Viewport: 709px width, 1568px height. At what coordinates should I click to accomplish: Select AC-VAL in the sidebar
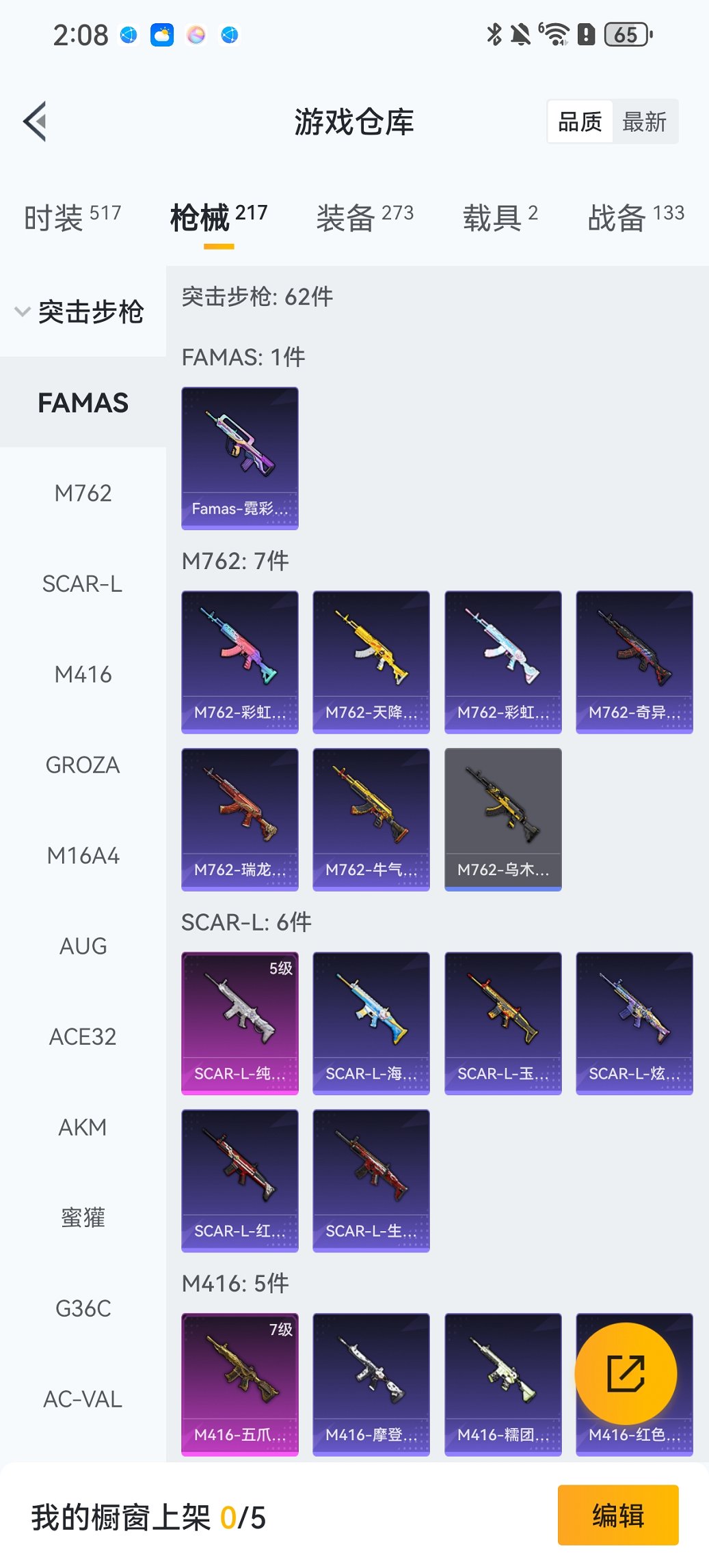click(83, 1399)
